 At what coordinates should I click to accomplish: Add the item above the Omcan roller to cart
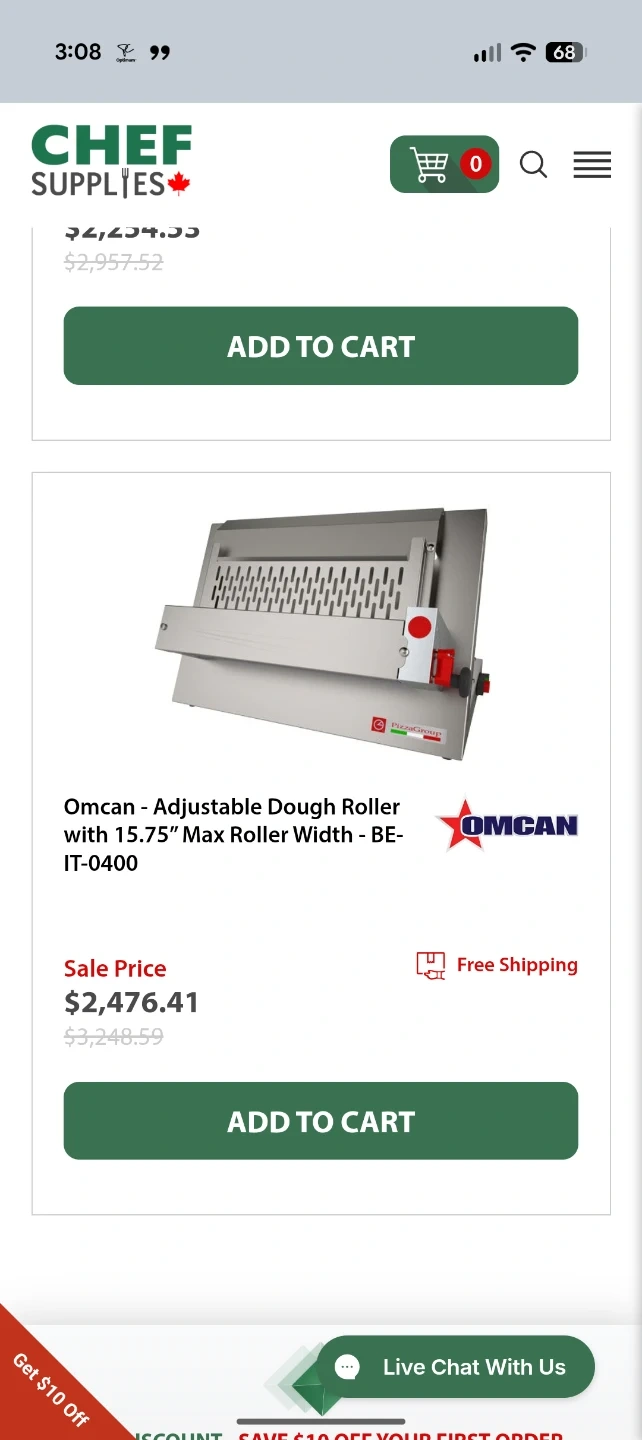[321, 346]
